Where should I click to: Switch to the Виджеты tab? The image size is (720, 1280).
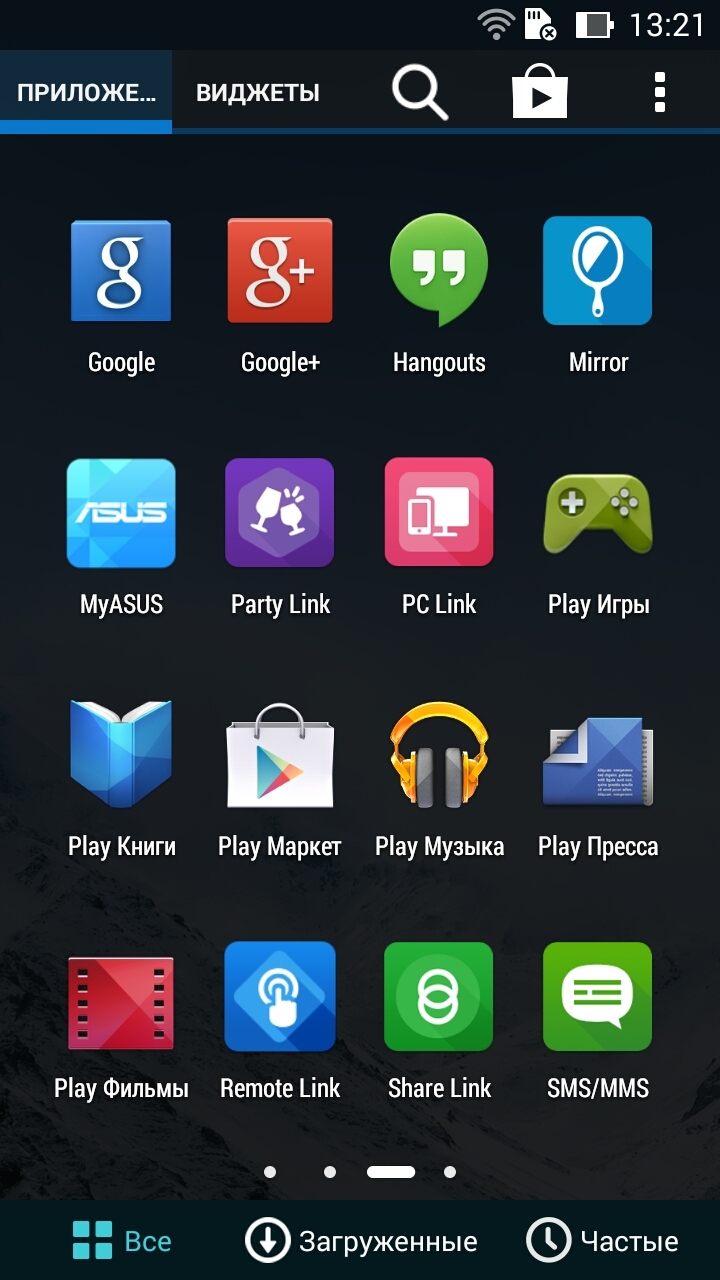point(258,93)
